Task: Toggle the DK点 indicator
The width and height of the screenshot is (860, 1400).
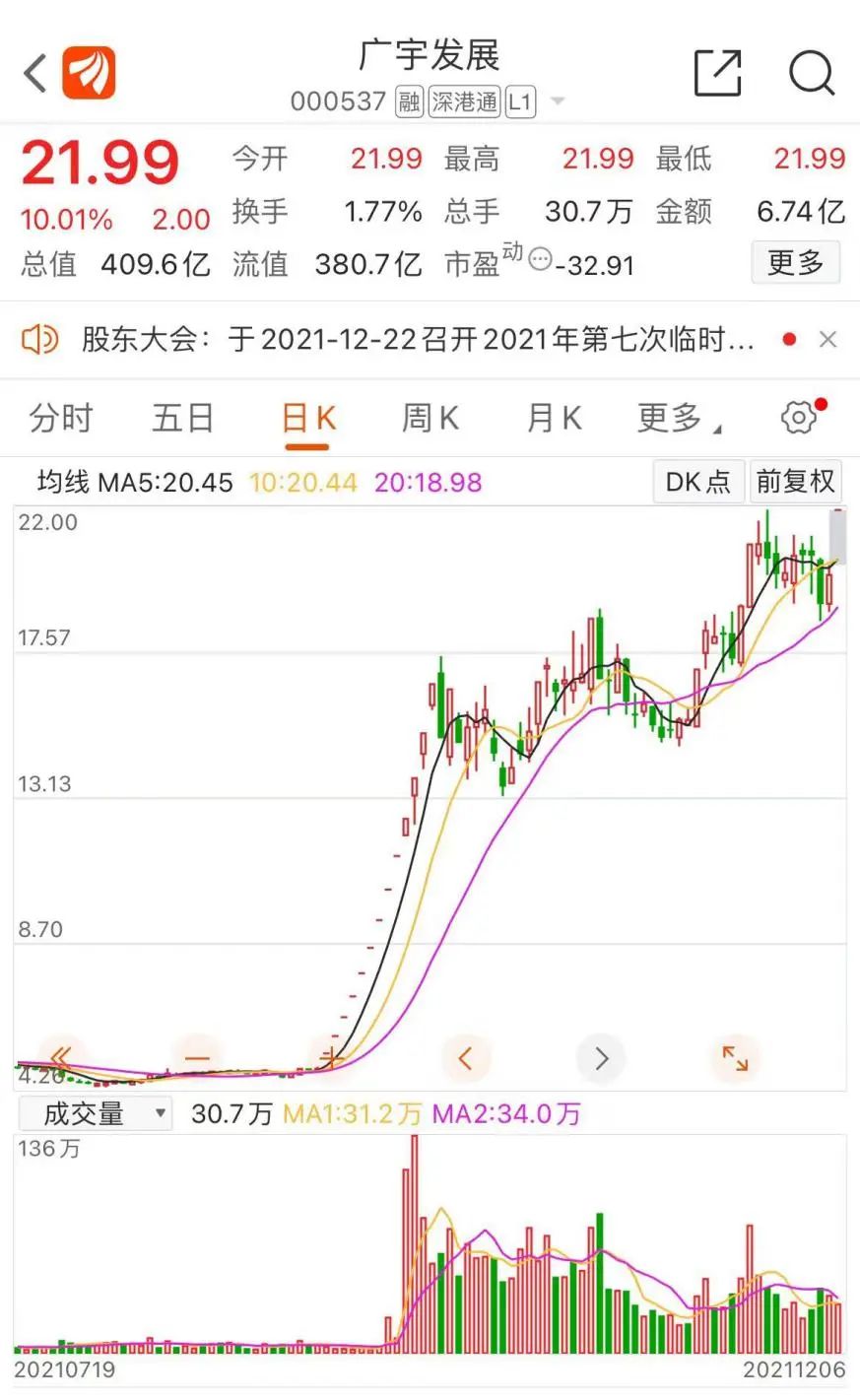Action: coord(697,482)
